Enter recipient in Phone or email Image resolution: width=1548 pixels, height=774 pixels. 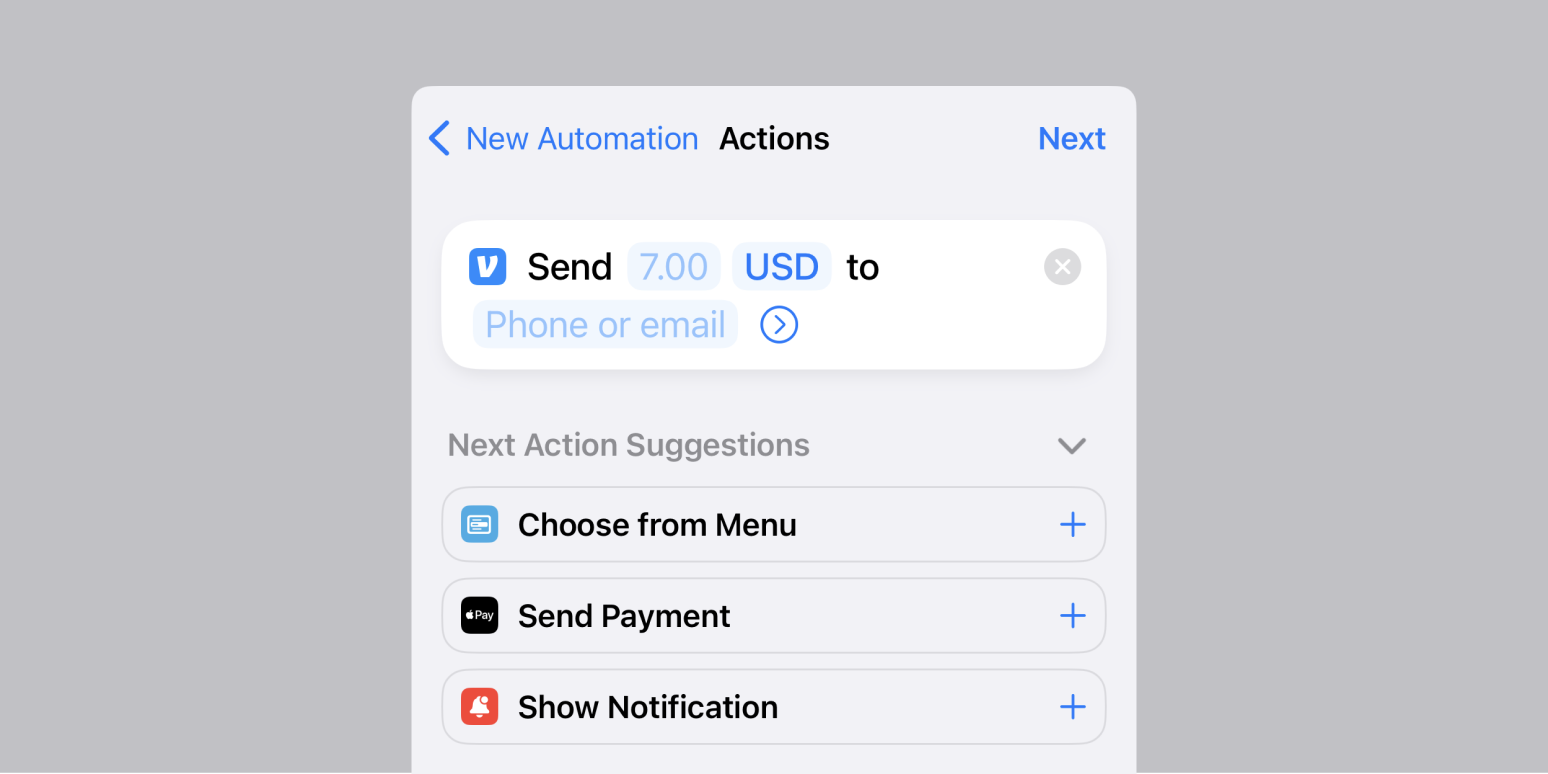tap(605, 325)
